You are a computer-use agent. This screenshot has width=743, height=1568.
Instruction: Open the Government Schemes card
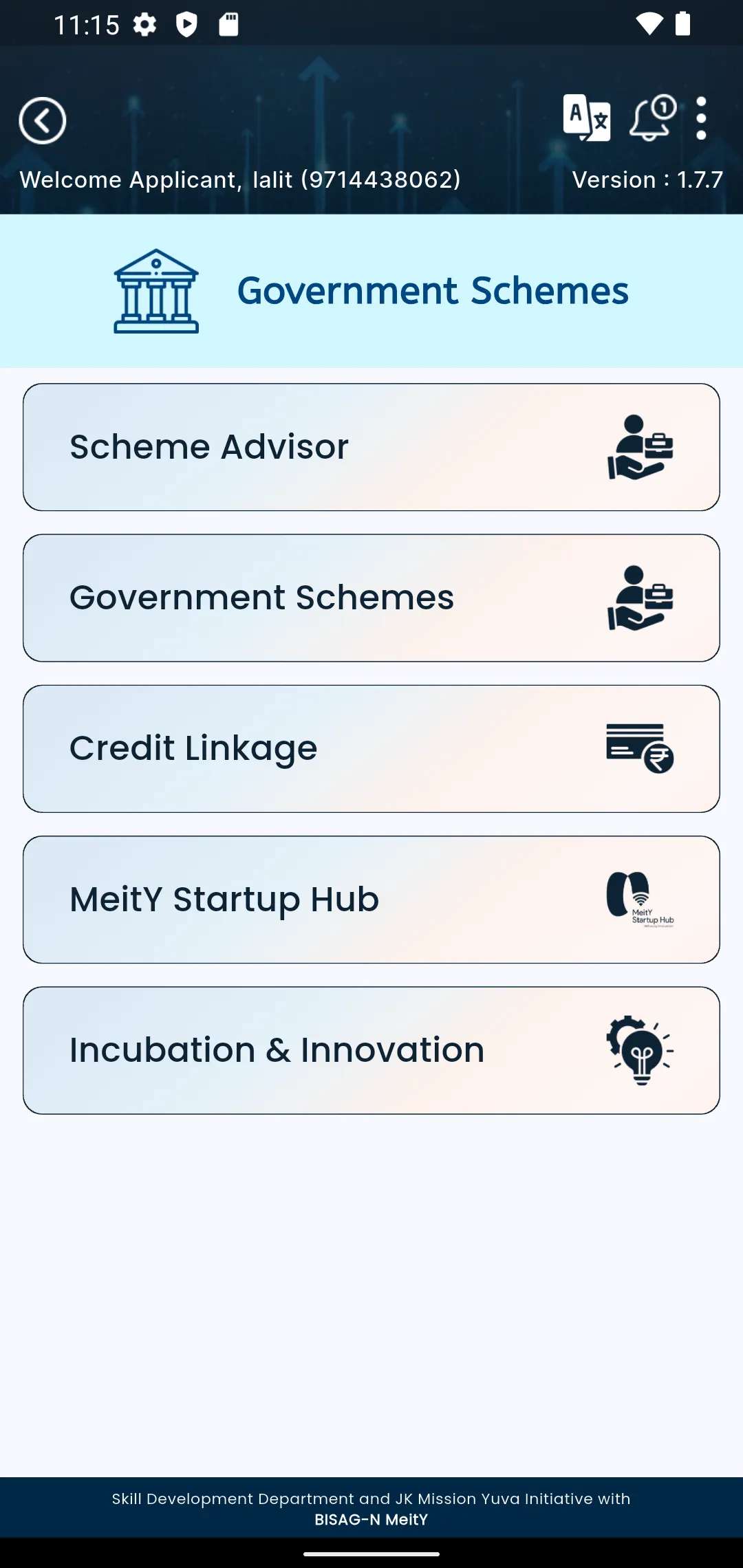[371, 597]
